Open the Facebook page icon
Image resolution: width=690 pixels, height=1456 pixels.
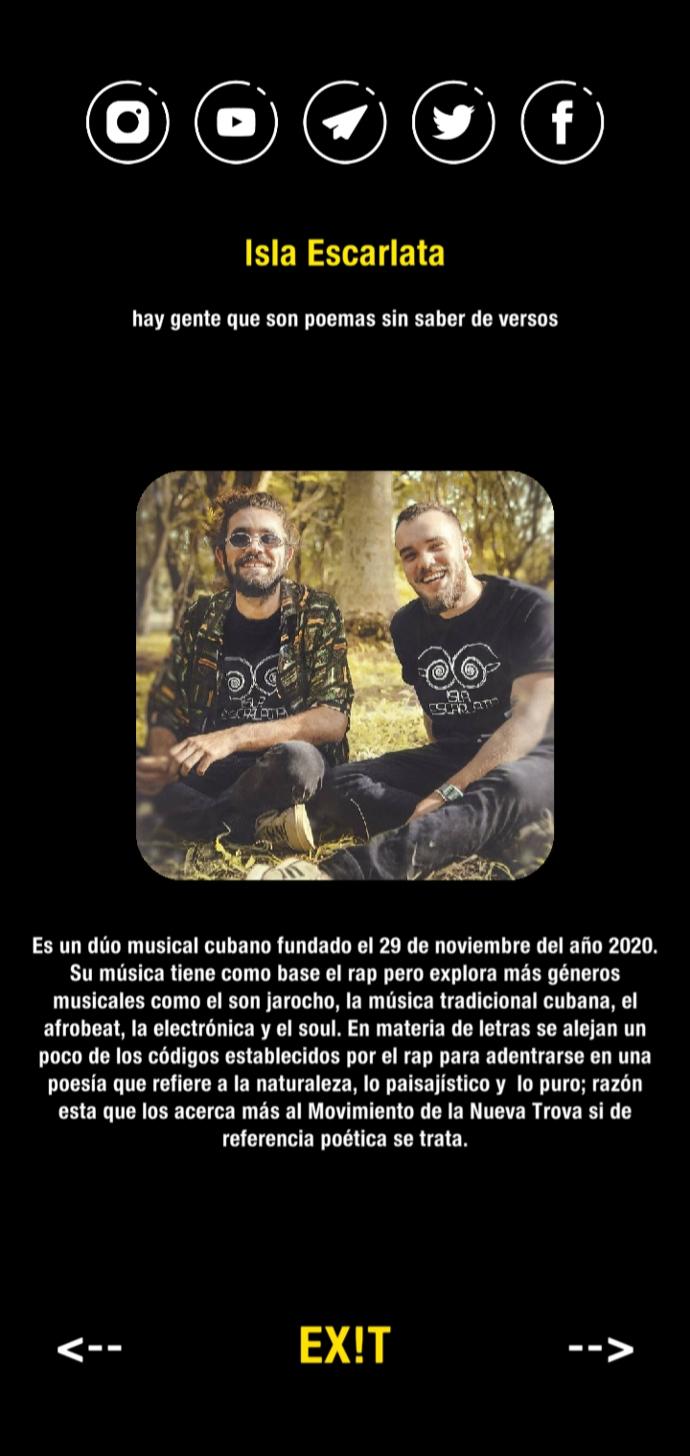click(562, 123)
